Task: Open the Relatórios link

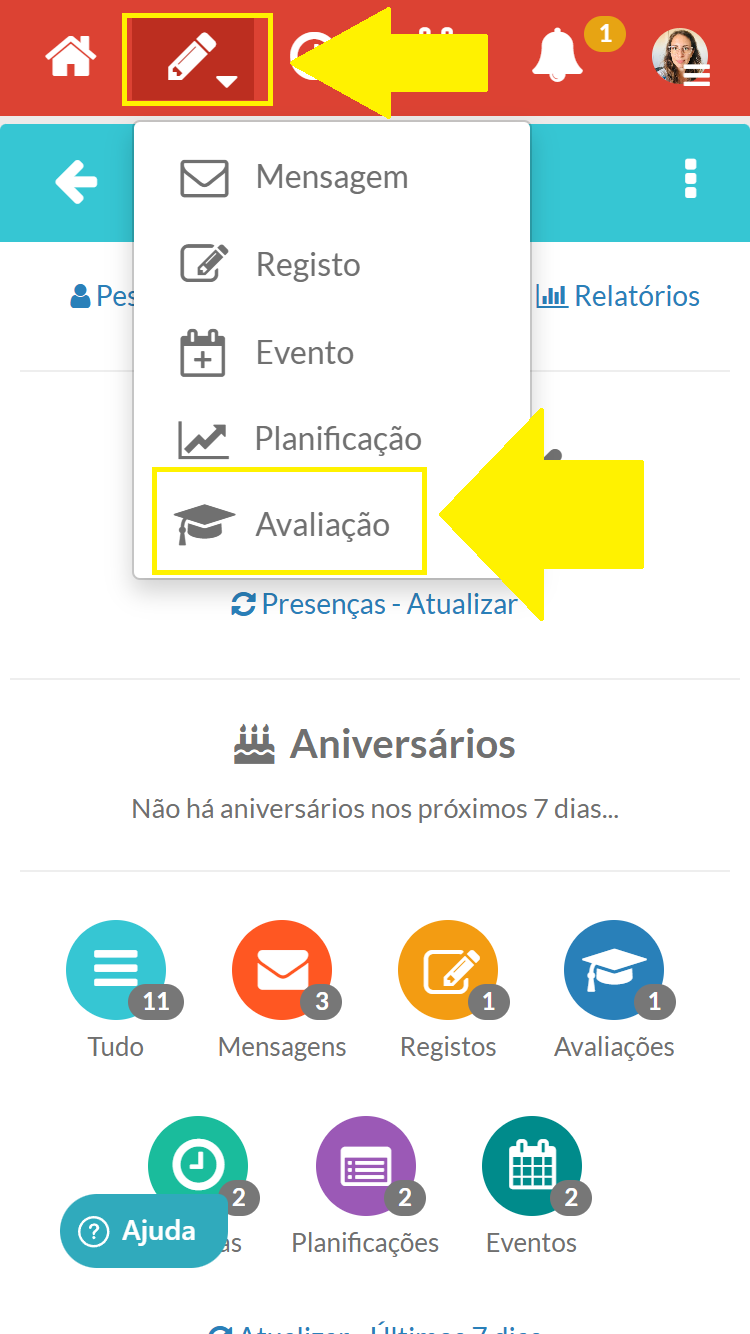Action: [x=619, y=296]
